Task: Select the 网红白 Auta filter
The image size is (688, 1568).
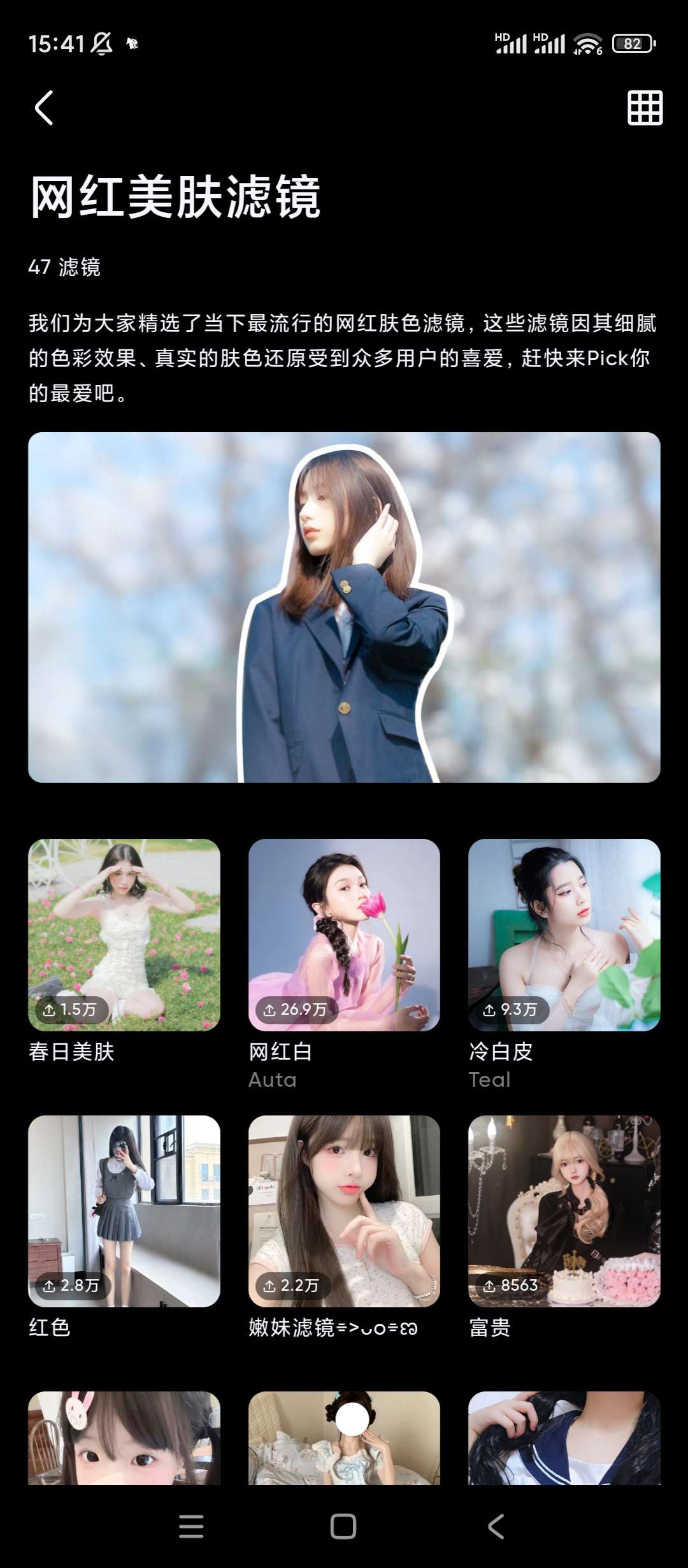Action: coord(344,934)
